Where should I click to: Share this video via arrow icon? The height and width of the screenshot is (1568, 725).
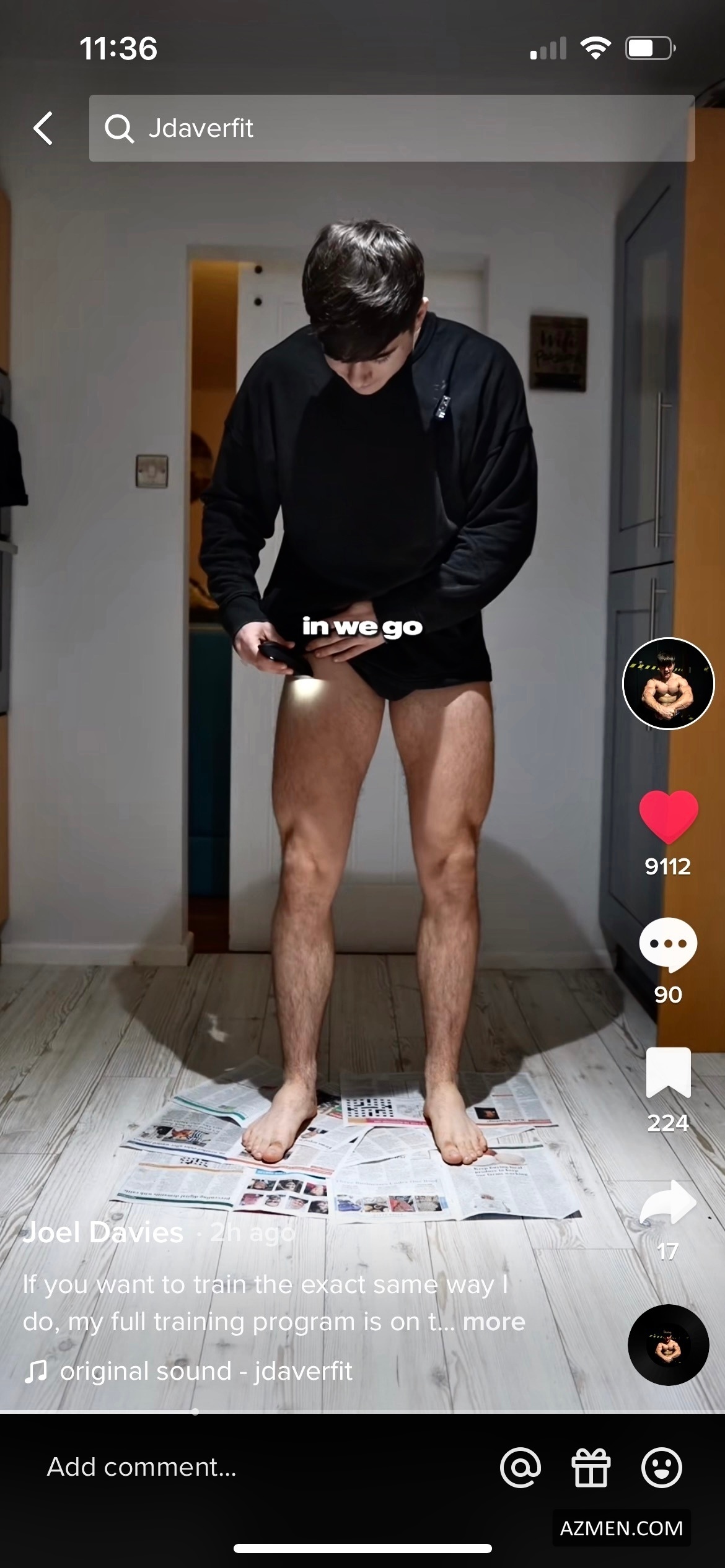pyautogui.click(x=668, y=1202)
